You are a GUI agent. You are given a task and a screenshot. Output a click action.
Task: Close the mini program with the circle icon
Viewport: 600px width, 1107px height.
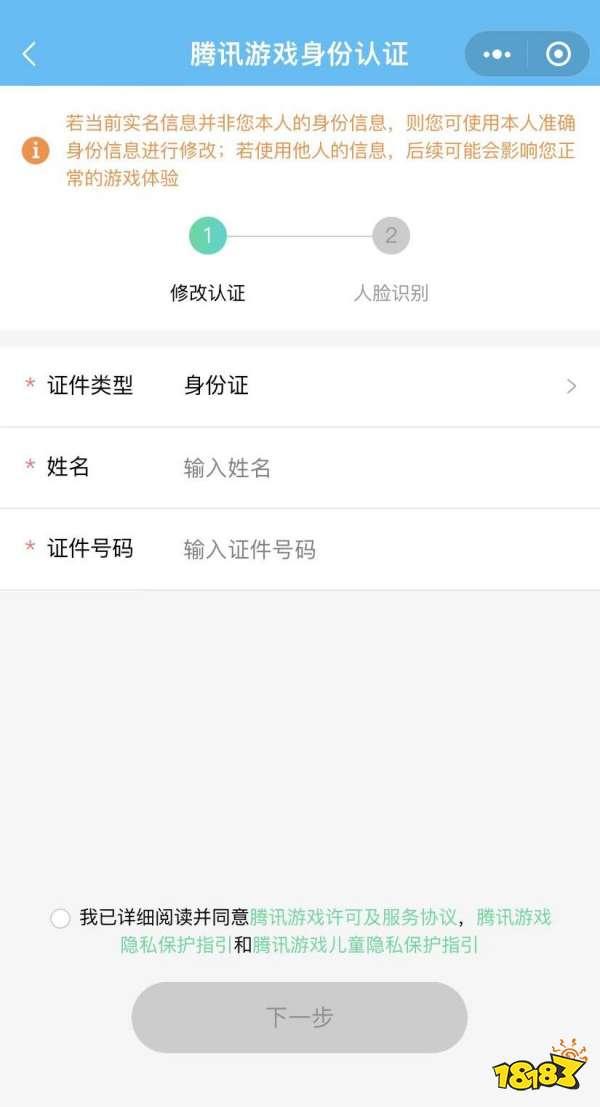coord(558,54)
